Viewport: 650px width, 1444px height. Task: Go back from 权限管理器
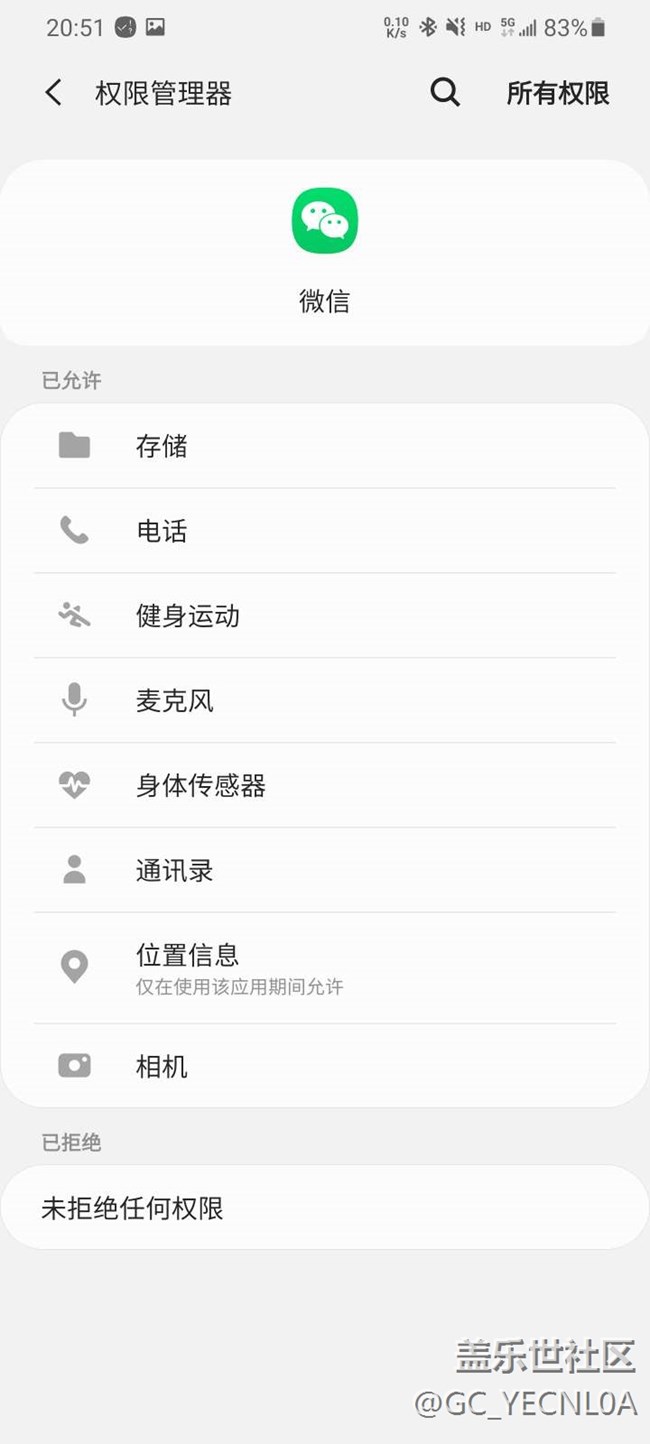coord(54,93)
